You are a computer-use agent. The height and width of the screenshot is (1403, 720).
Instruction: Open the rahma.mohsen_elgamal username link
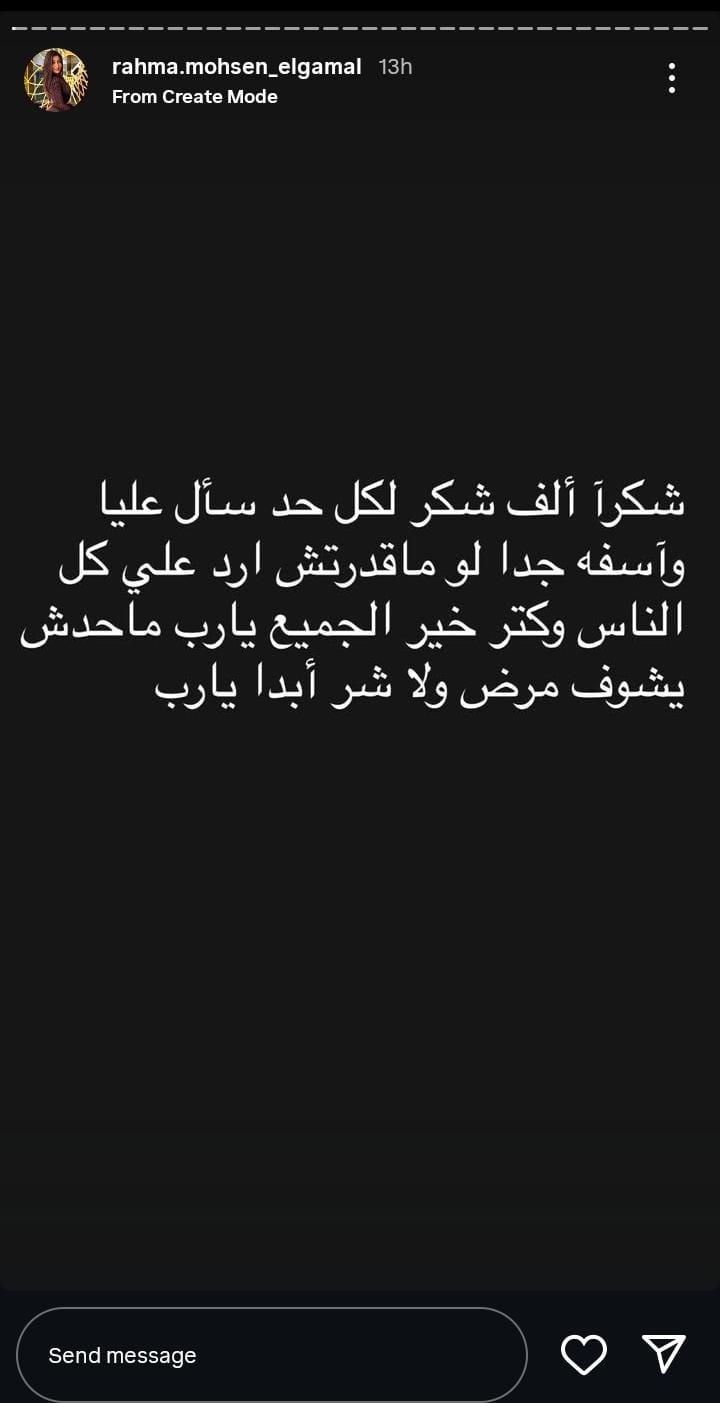pos(239,67)
